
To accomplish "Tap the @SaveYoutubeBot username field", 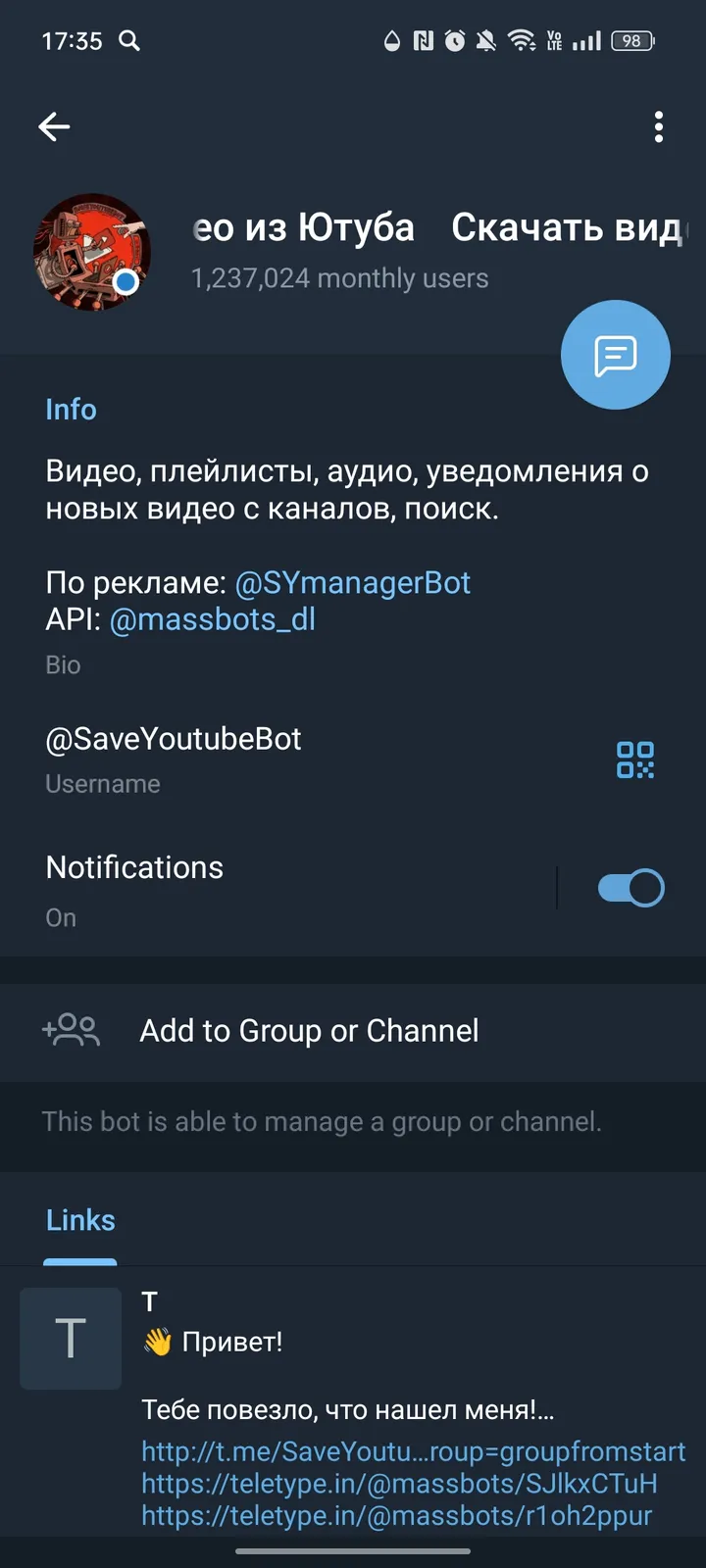I will click(173, 739).
